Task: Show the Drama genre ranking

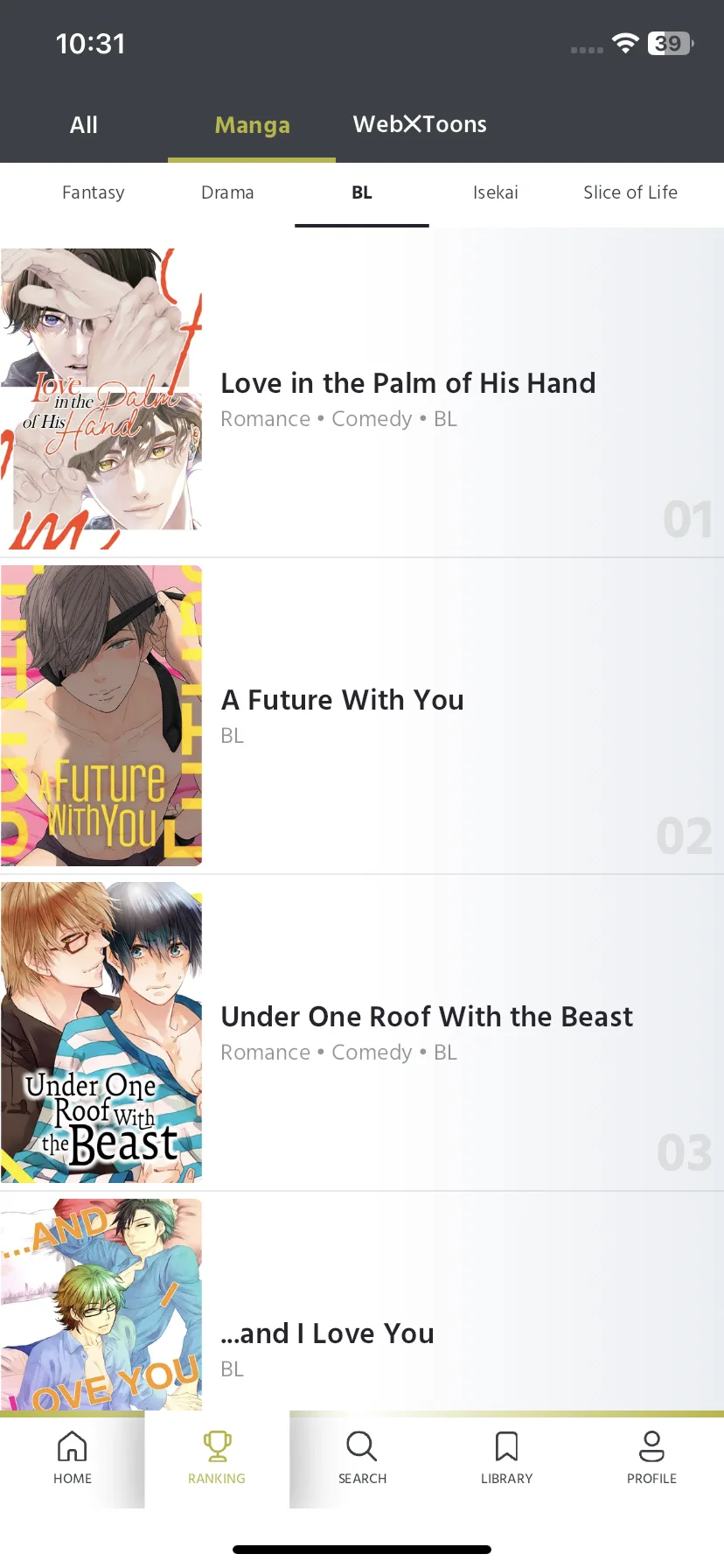Action: click(227, 192)
